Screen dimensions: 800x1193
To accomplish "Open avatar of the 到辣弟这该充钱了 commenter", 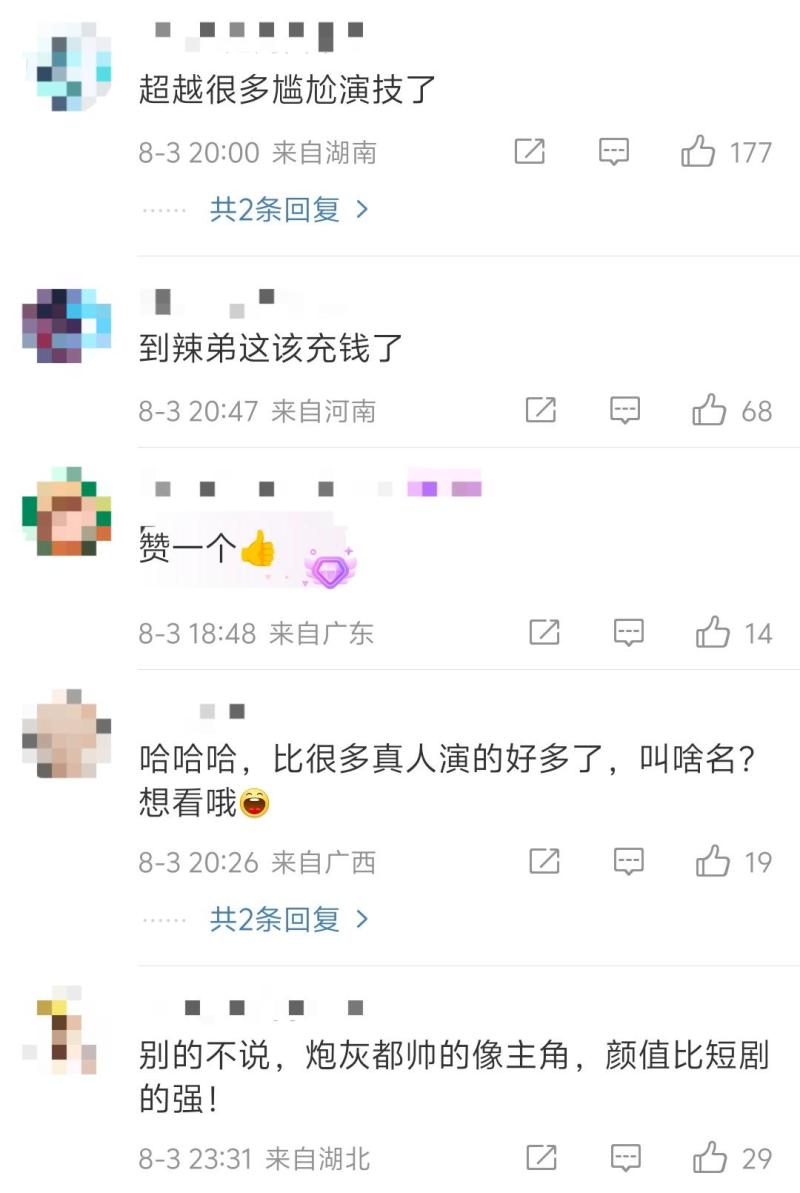I will pos(66,326).
